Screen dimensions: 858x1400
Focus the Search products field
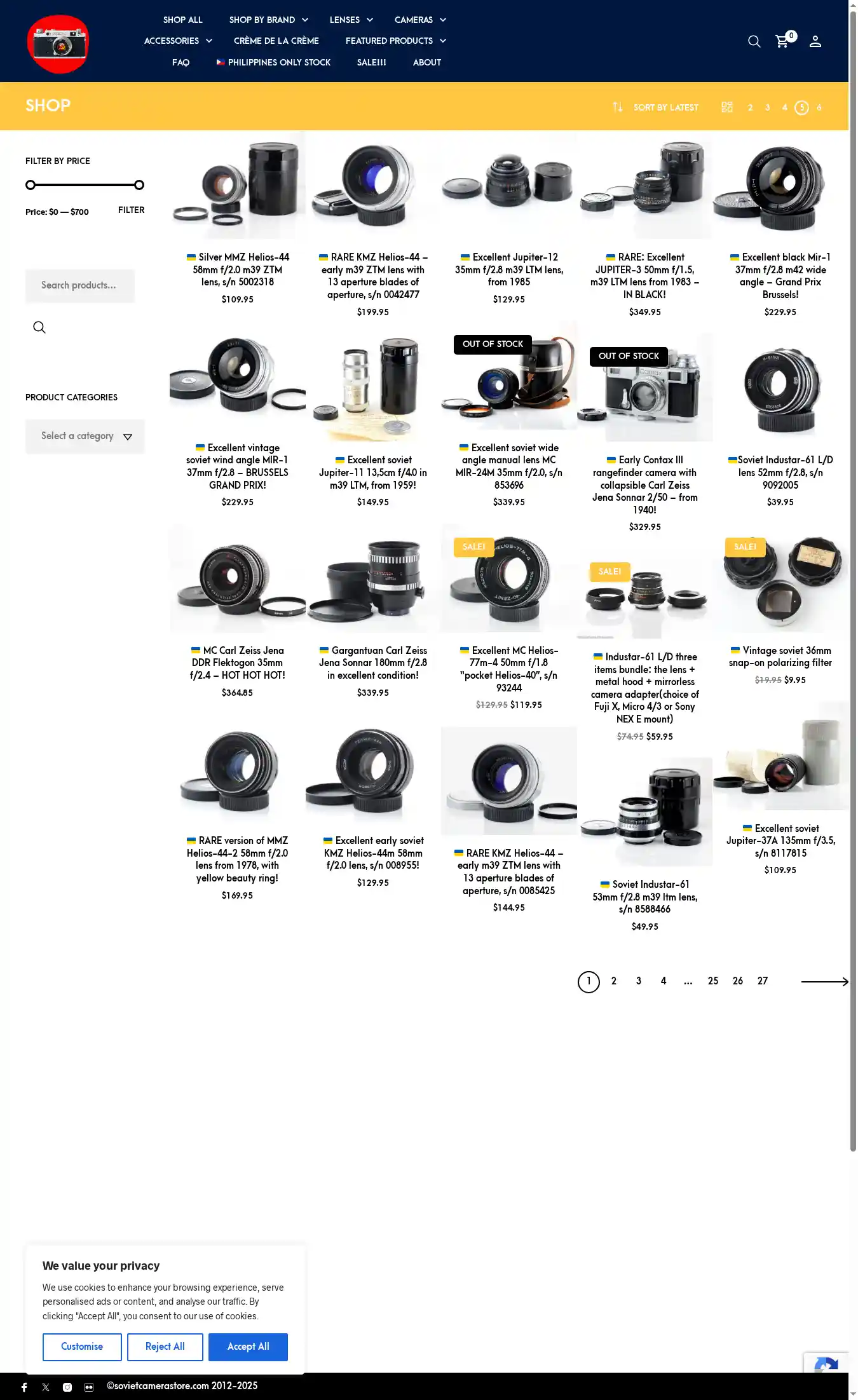tap(80, 285)
